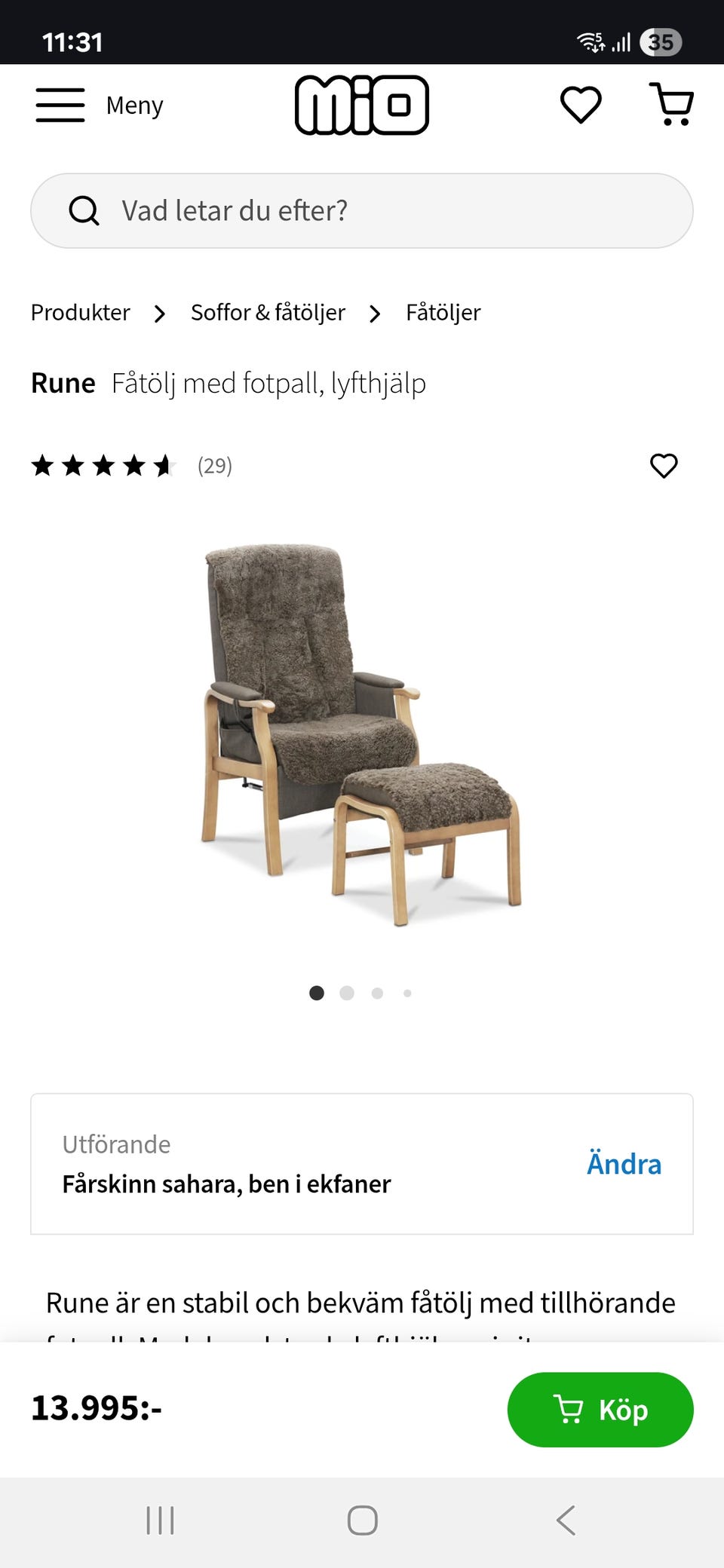Add the armchair to cart with Köp
The height and width of the screenshot is (1568, 724).
pyautogui.click(x=600, y=1410)
